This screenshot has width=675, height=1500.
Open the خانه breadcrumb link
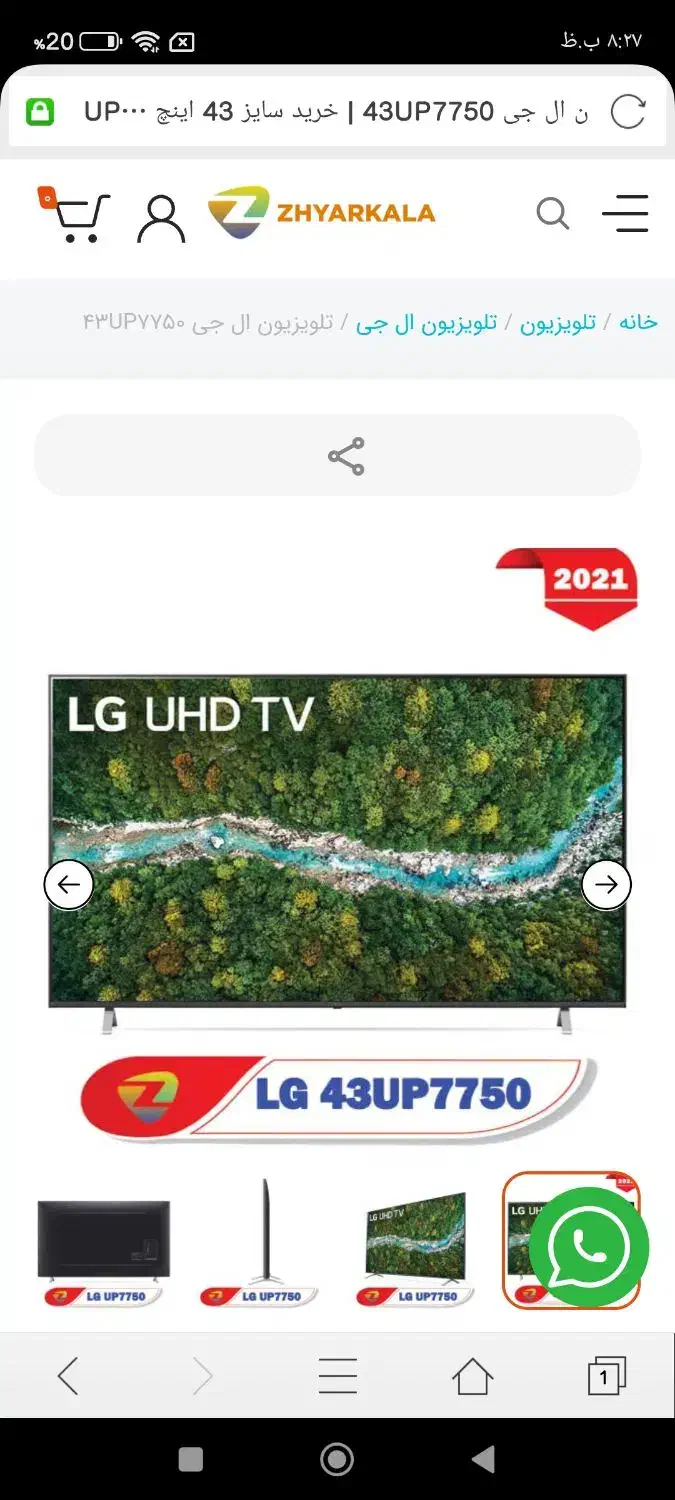click(x=638, y=322)
